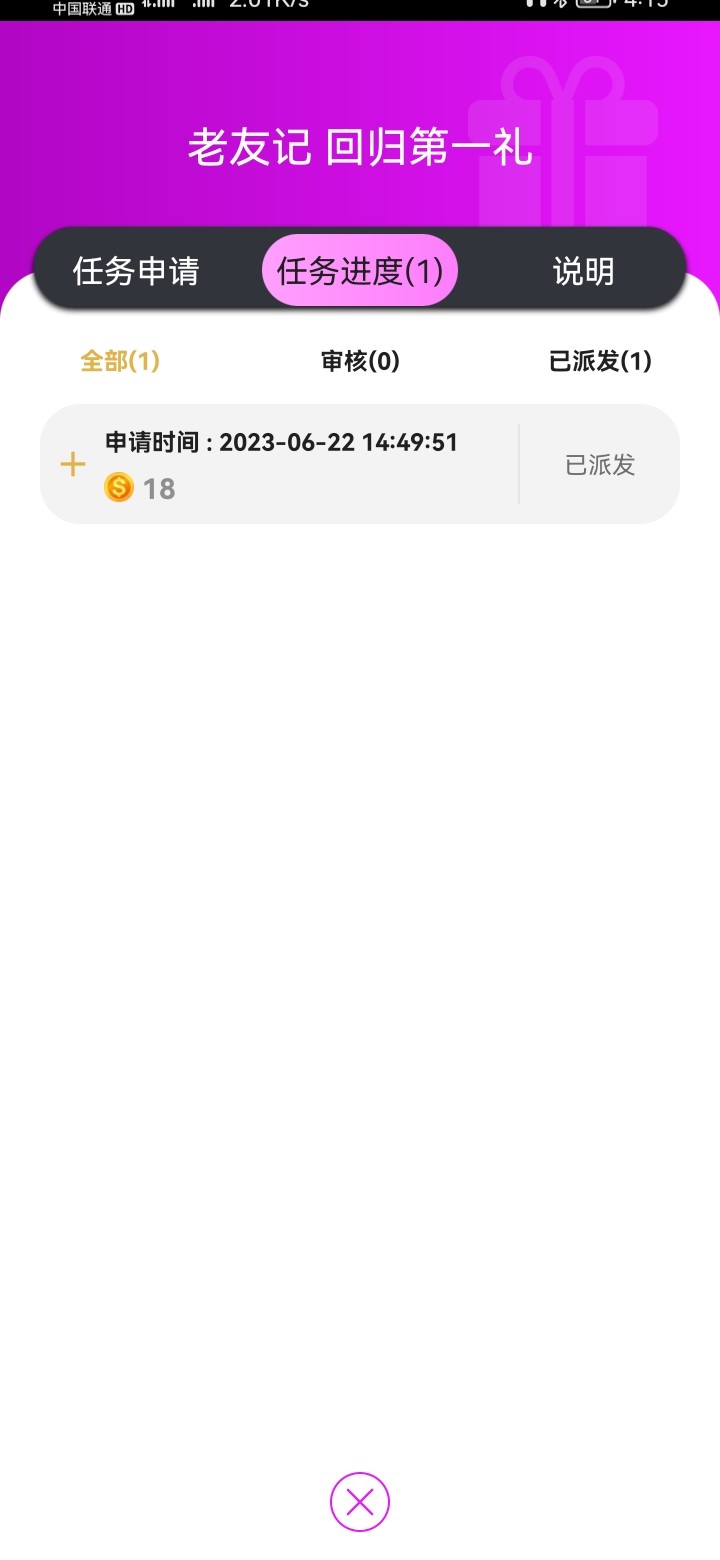
Task: Select the 任务进度(1) tab
Action: [x=360, y=271]
